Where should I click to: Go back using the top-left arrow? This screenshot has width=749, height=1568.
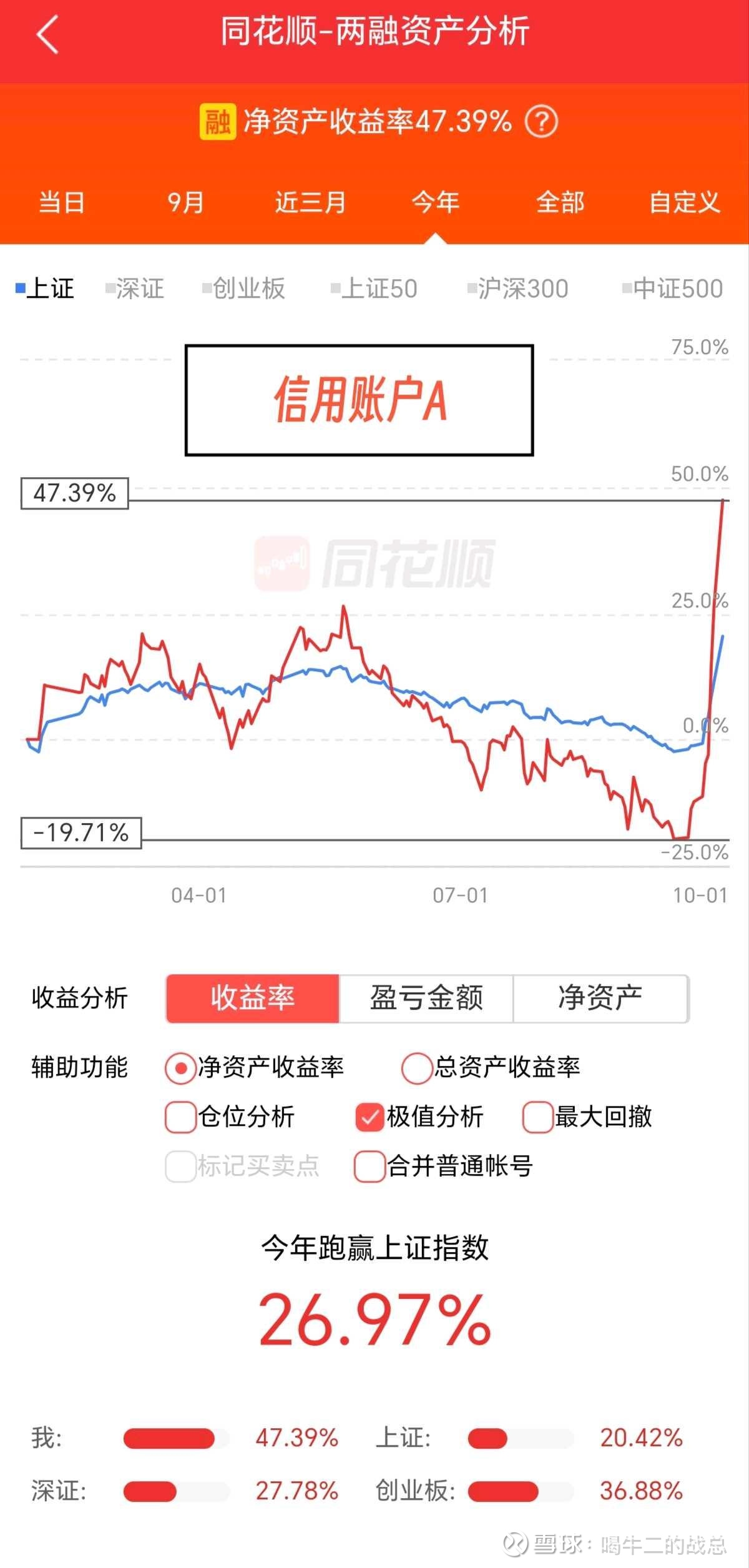tap(47, 34)
